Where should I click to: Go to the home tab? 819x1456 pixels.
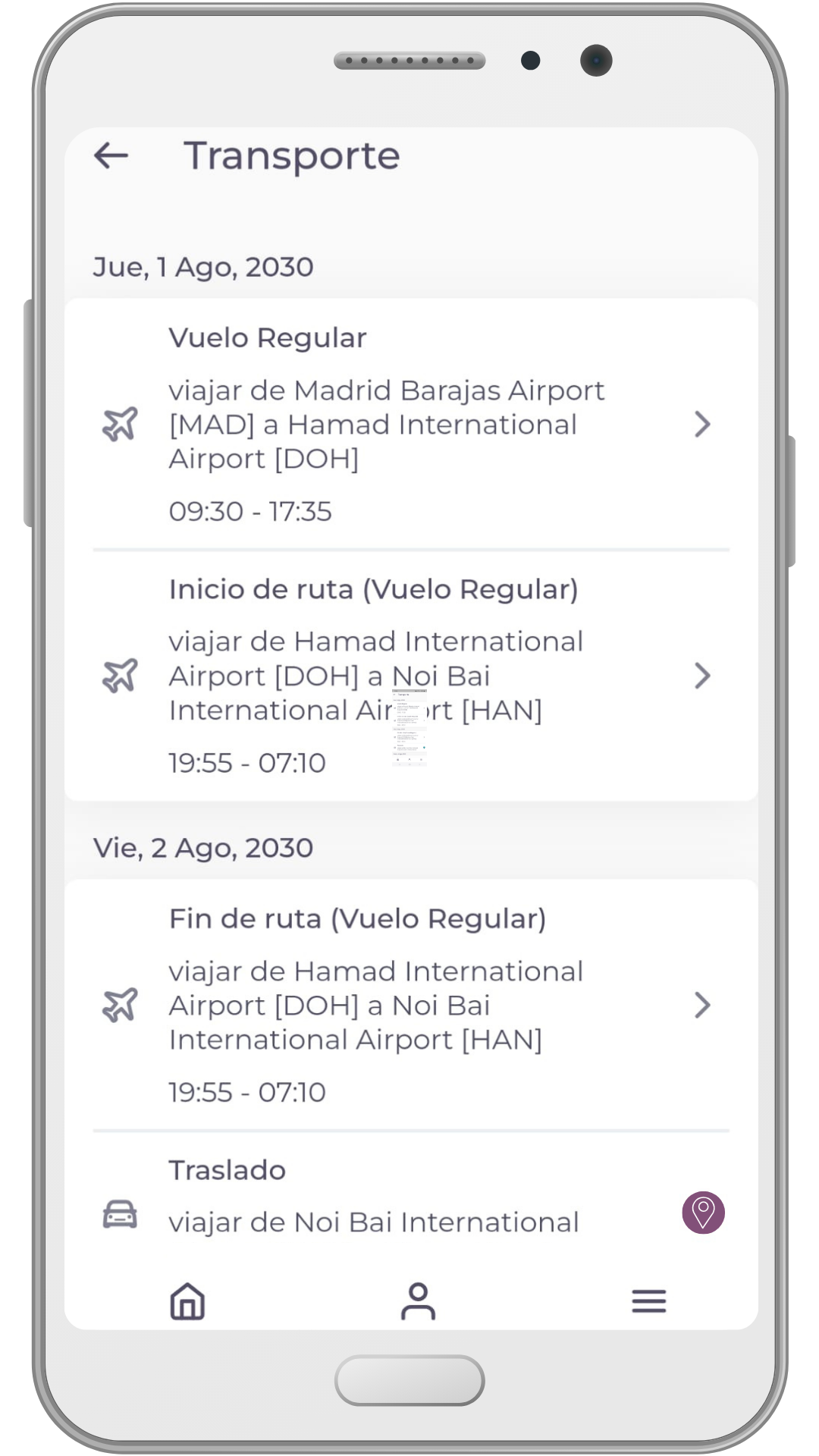187,1301
